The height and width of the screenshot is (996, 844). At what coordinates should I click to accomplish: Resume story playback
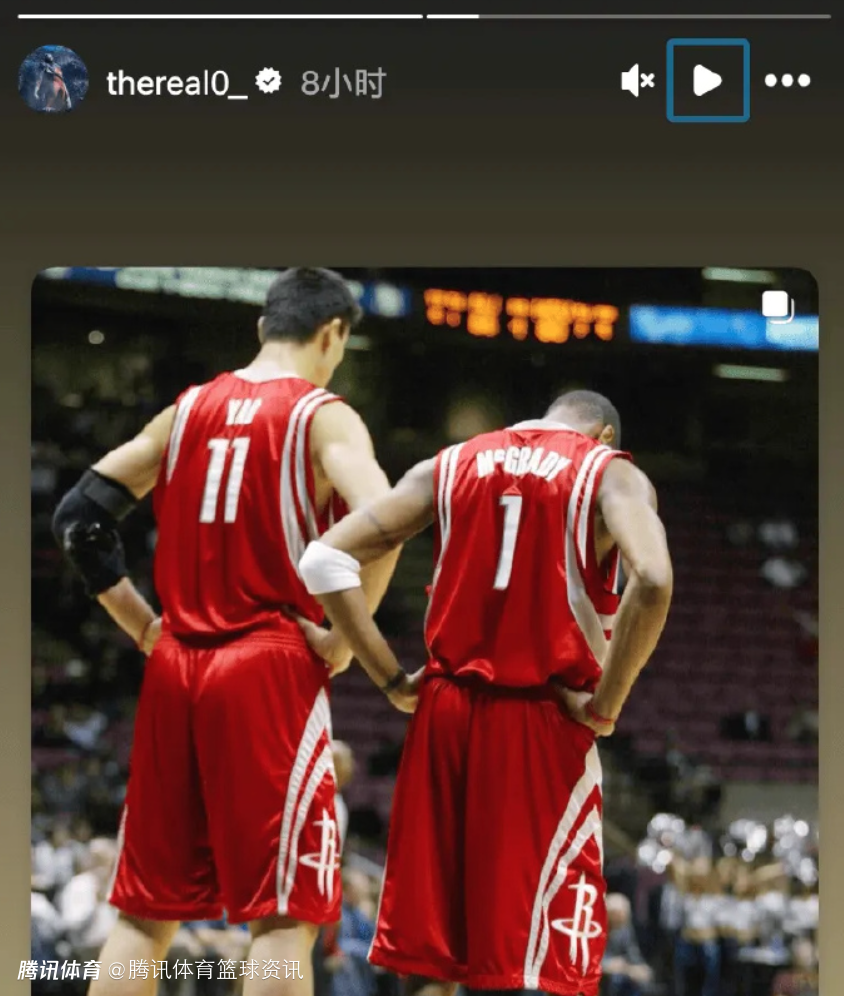click(x=708, y=81)
